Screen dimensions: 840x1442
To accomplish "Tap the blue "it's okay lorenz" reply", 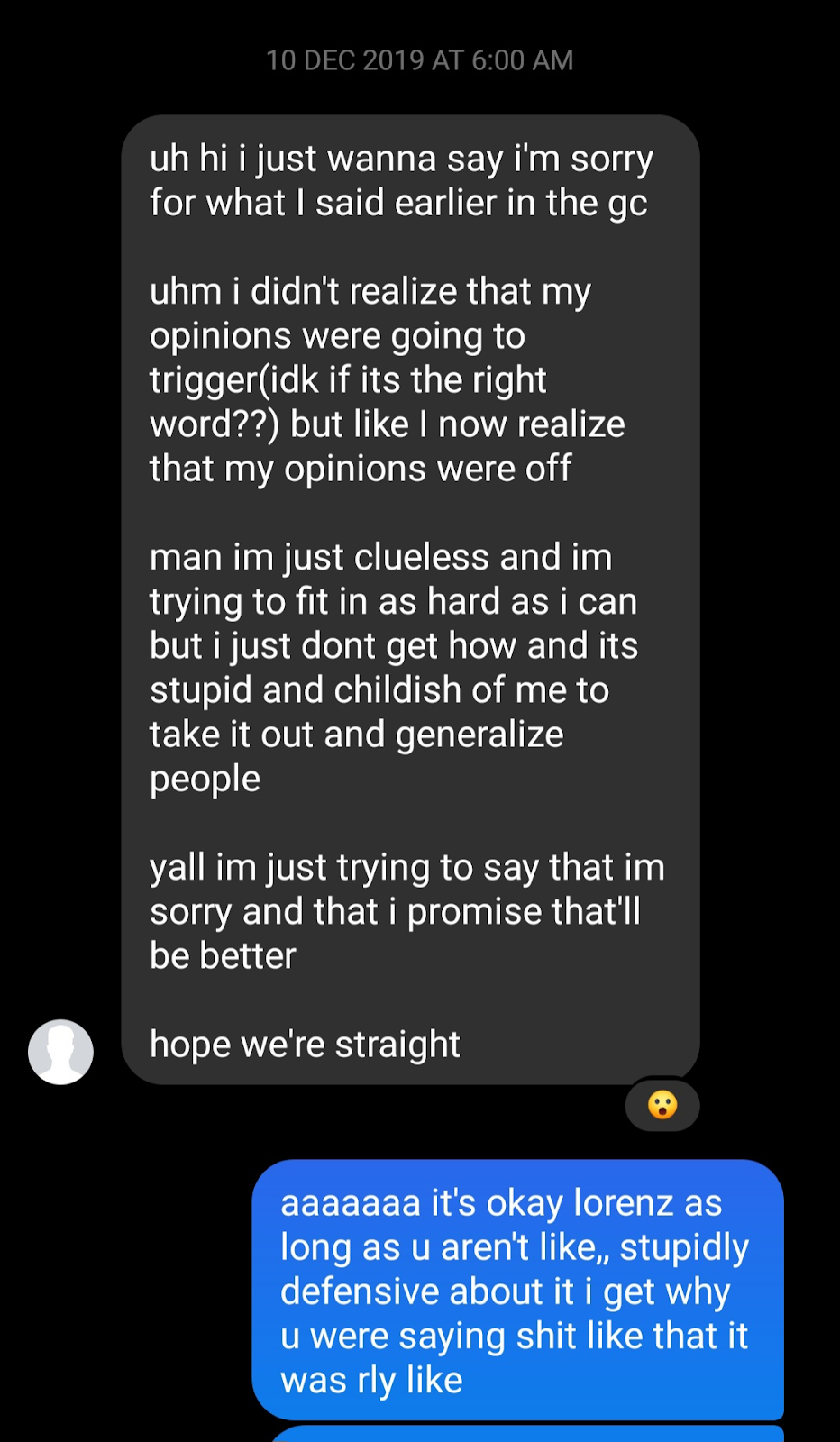I will click(x=516, y=1290).
